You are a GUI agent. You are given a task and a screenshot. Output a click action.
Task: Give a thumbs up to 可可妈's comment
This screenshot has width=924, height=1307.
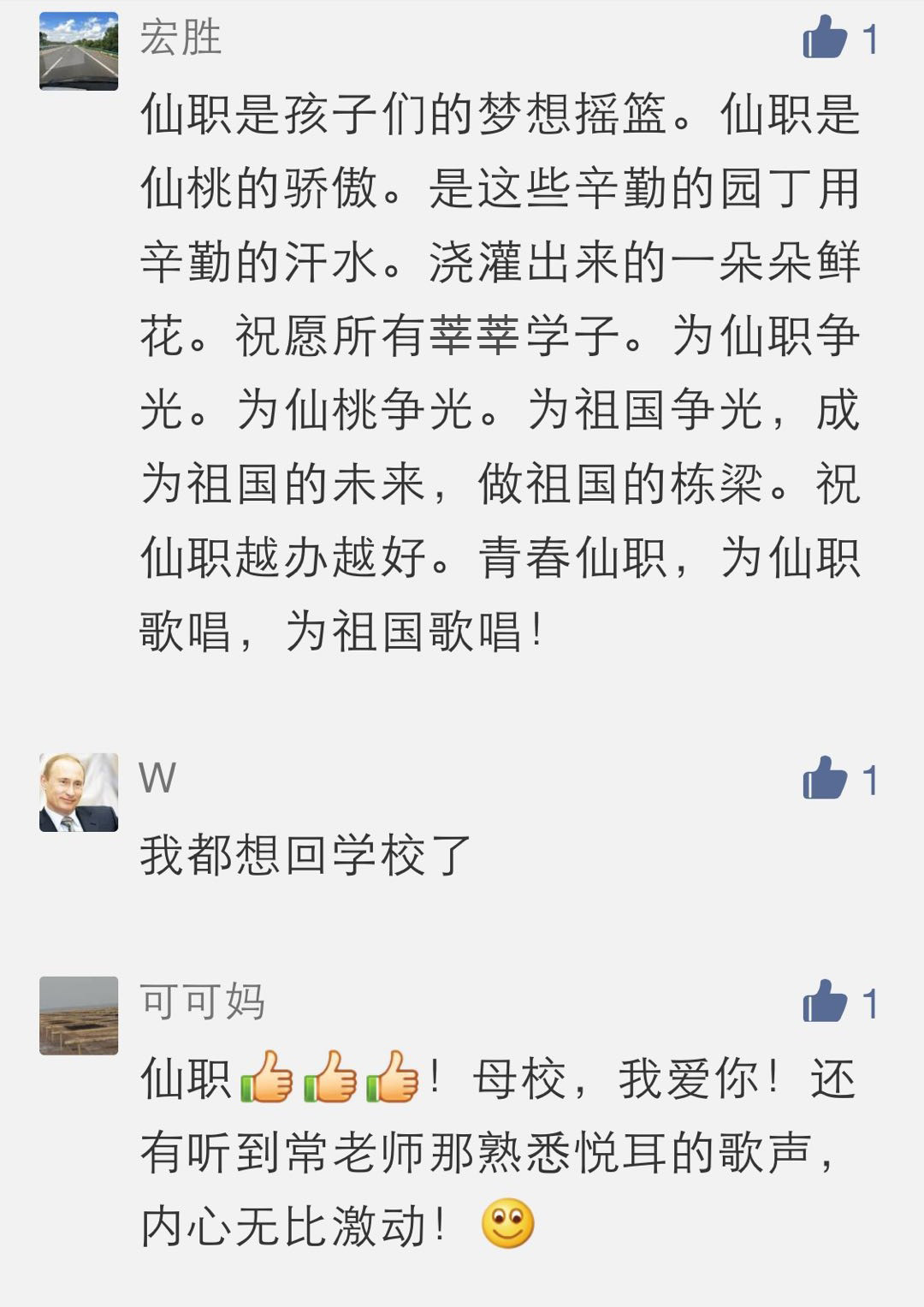coord(824,1002)
